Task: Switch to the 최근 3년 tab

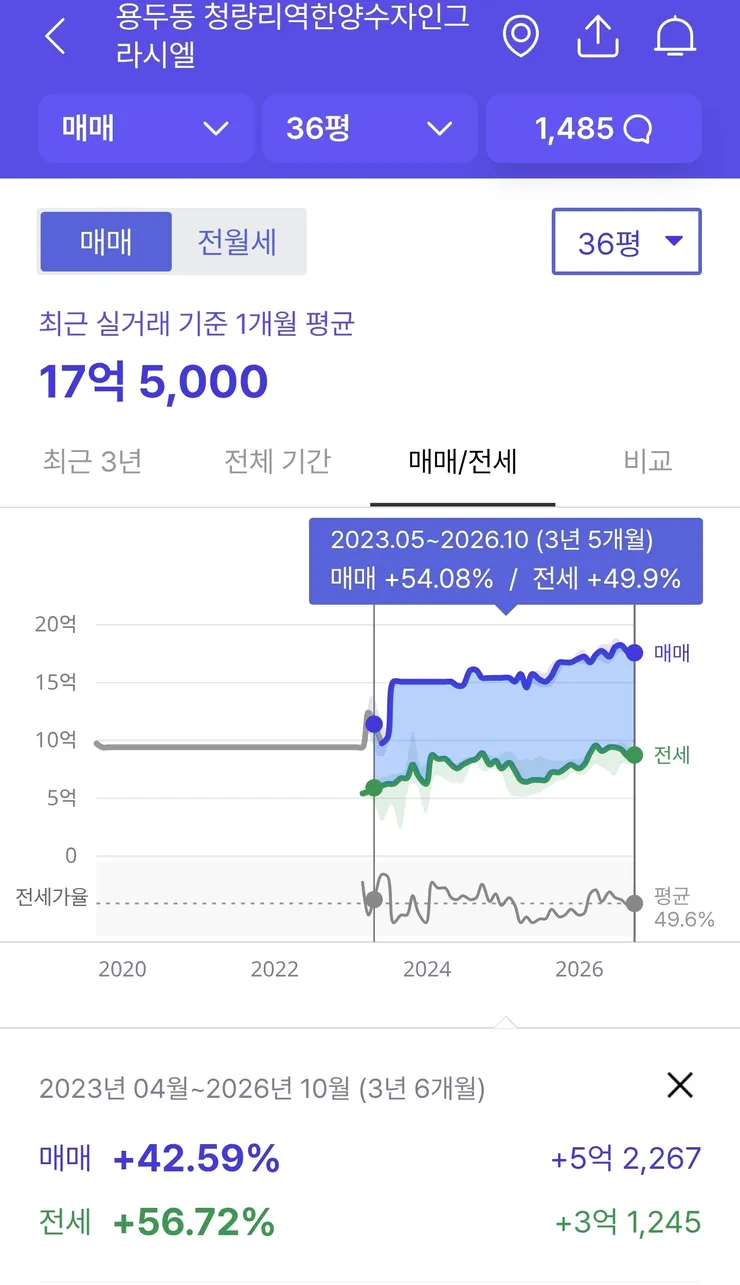Action: pyautogui.click(x=92, y=461)
